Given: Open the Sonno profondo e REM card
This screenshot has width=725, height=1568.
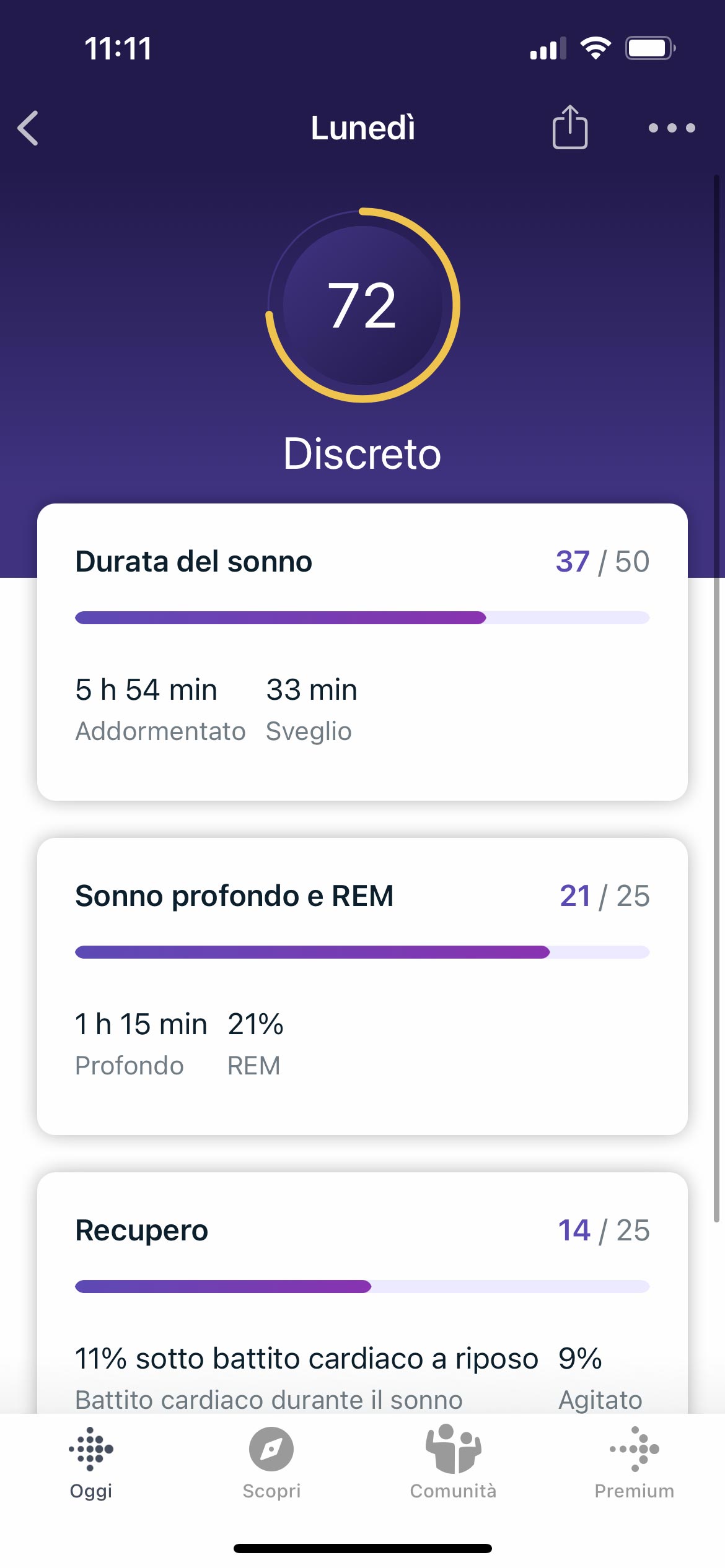Looking at the screenshot, I should coord(362,986).
